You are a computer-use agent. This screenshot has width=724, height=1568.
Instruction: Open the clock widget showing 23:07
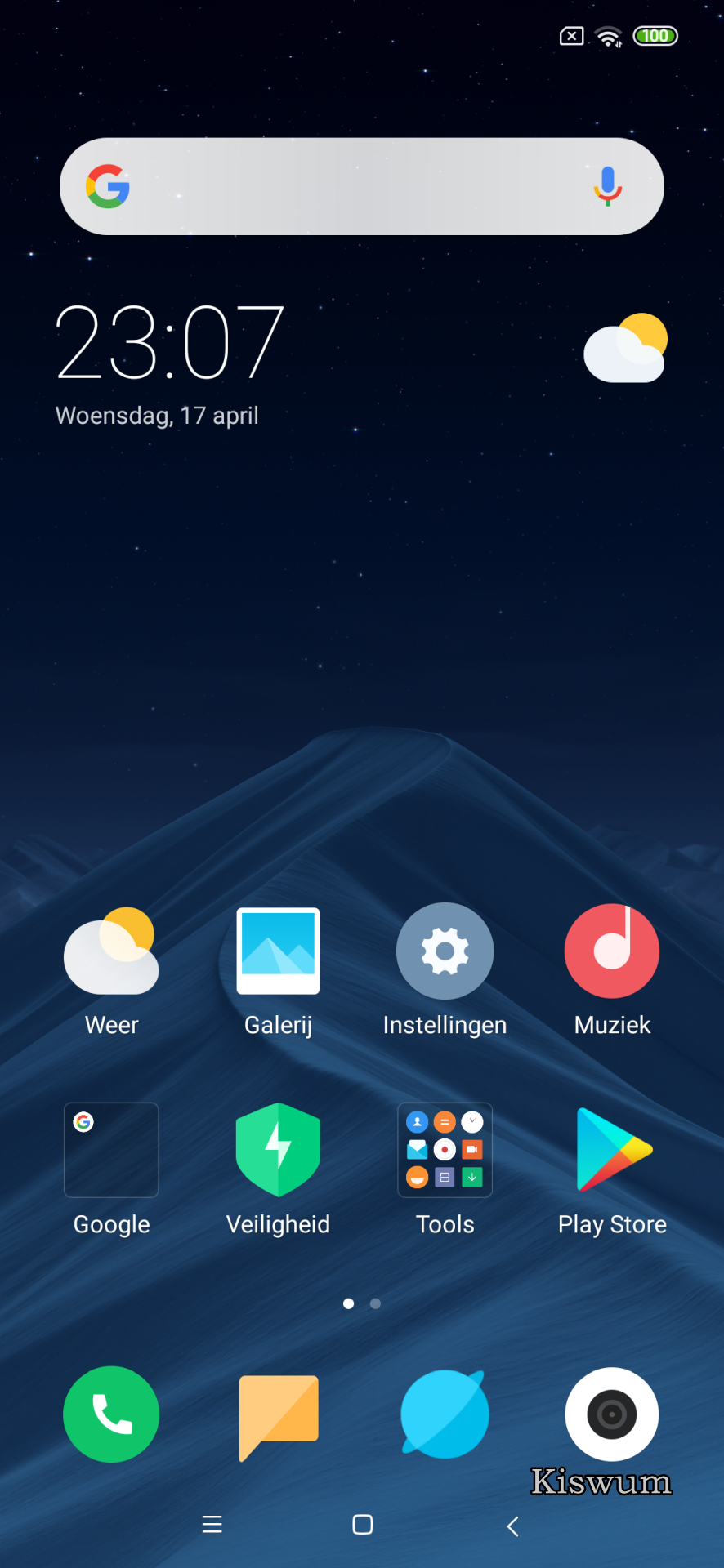[x=170, y=342]
